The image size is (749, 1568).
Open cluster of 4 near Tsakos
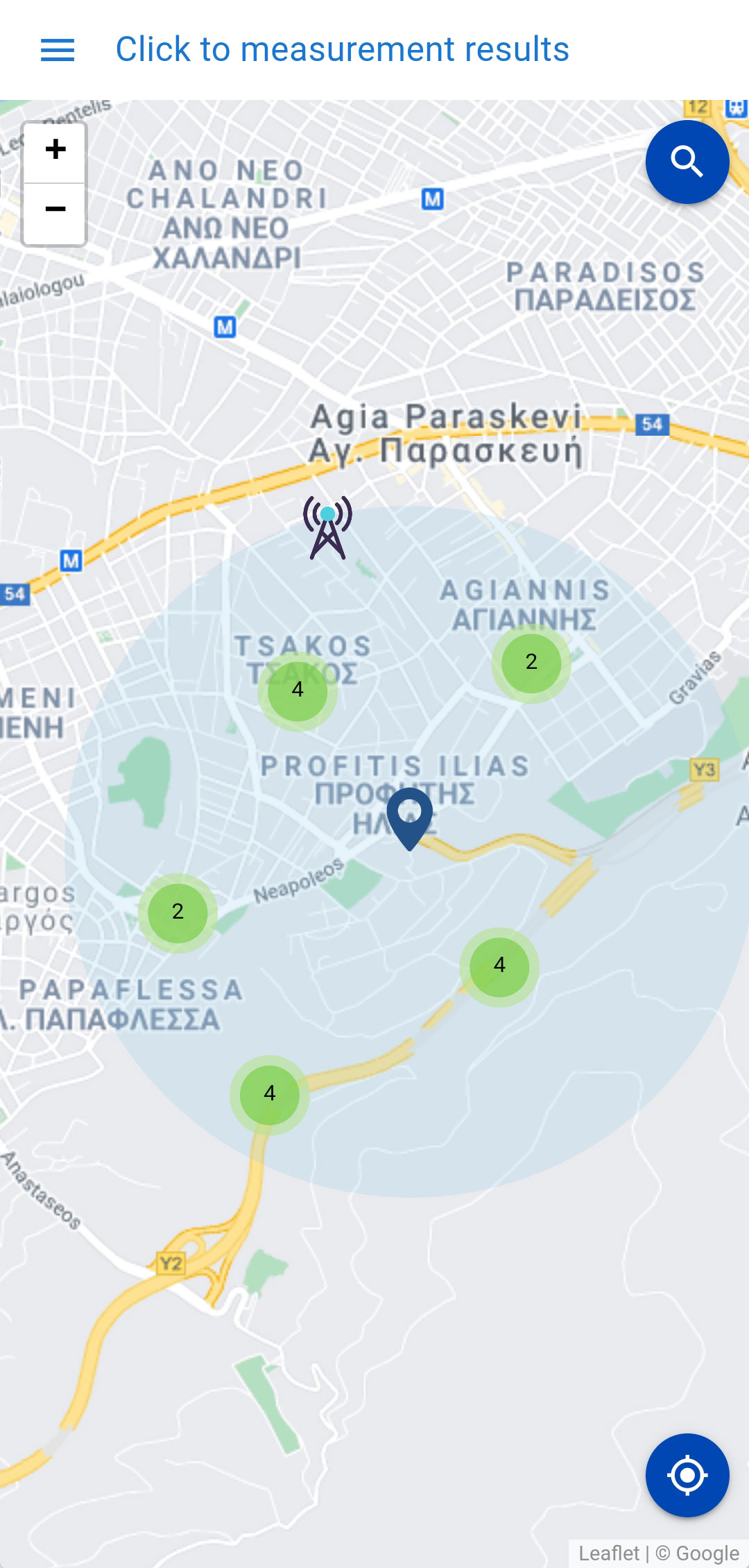tap(298, 690)
